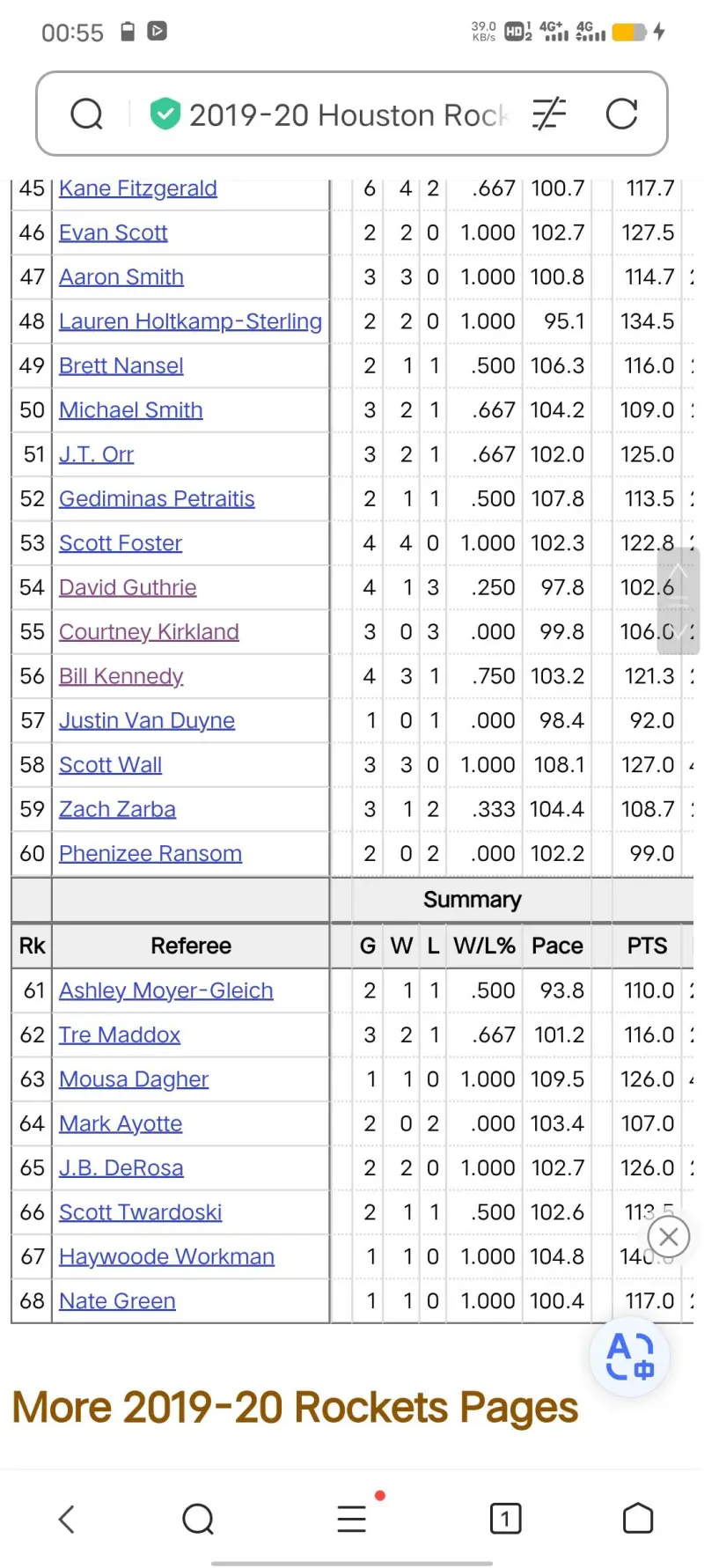This screenshot has height=1568, width=704.
Task: Reload the page with the refresh icon
Action: pos(621,114)
